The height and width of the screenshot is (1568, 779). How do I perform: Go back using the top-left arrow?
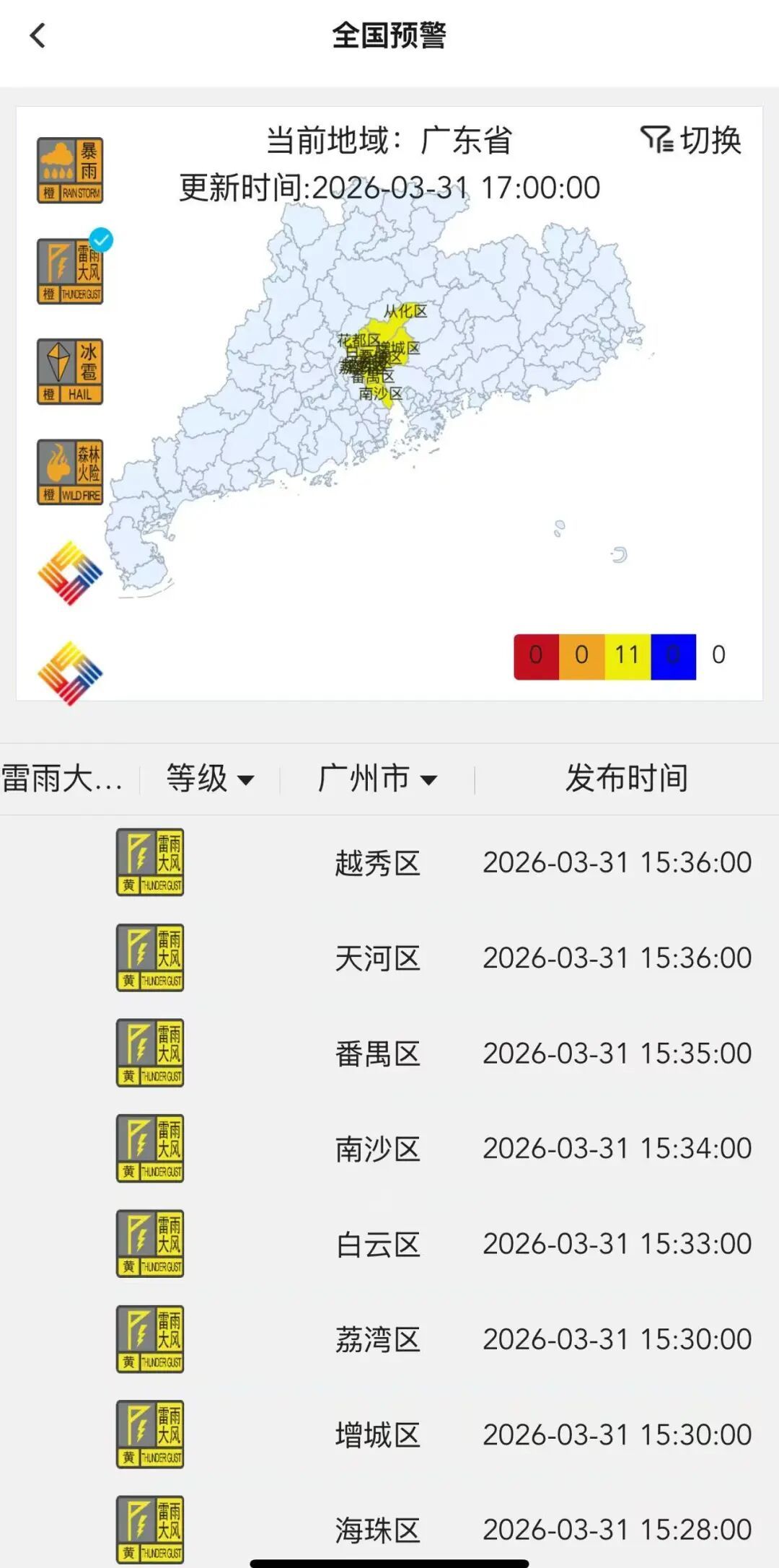coord(38,35)
